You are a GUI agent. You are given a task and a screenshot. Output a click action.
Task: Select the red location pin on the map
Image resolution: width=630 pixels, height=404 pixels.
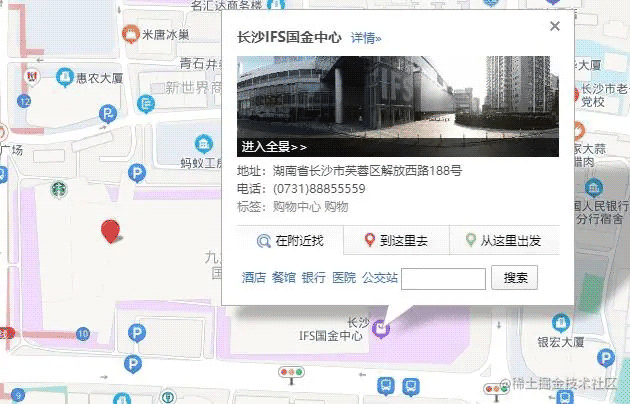[111, 231]
